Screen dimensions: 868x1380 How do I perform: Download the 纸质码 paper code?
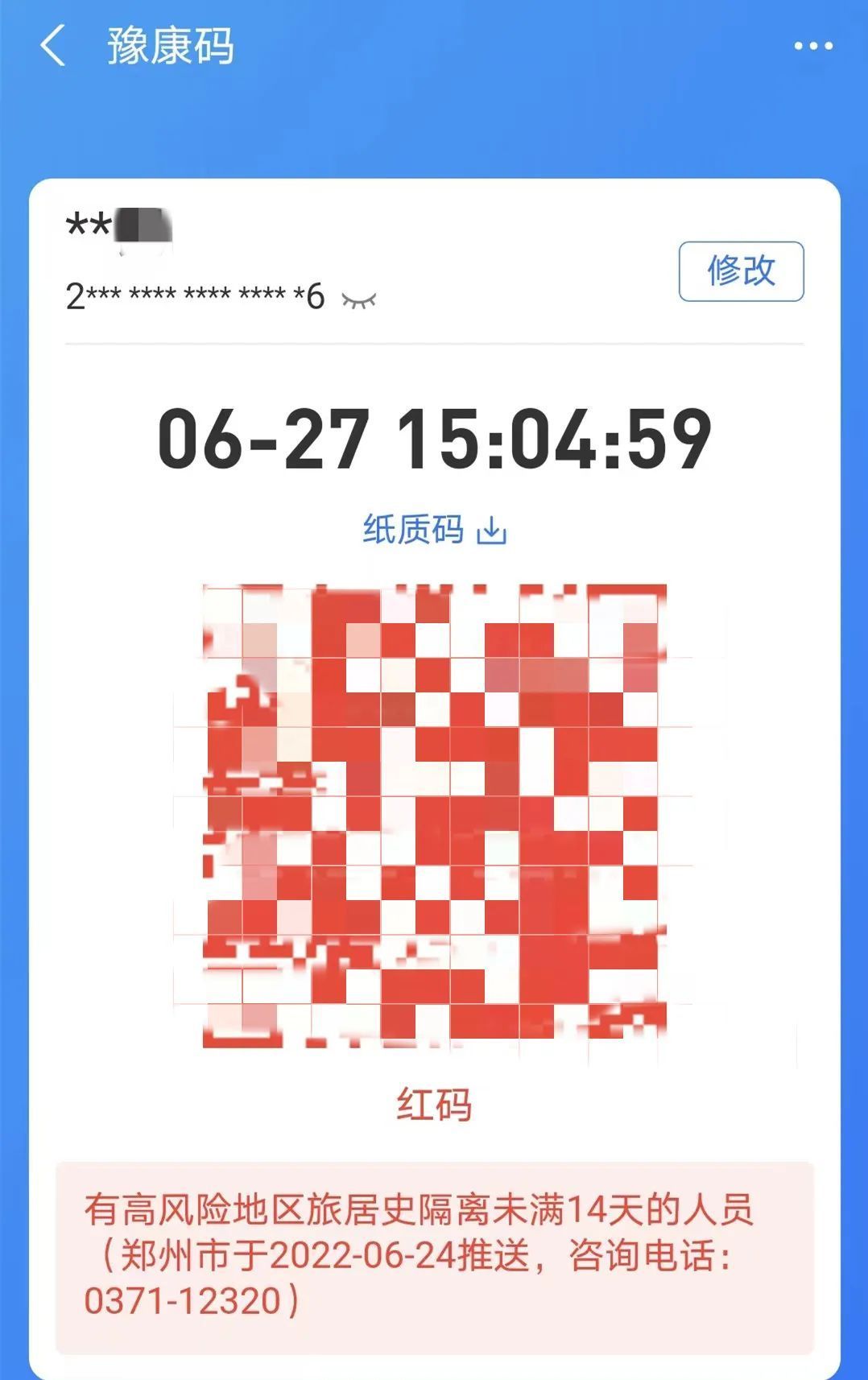coord(435,531)
